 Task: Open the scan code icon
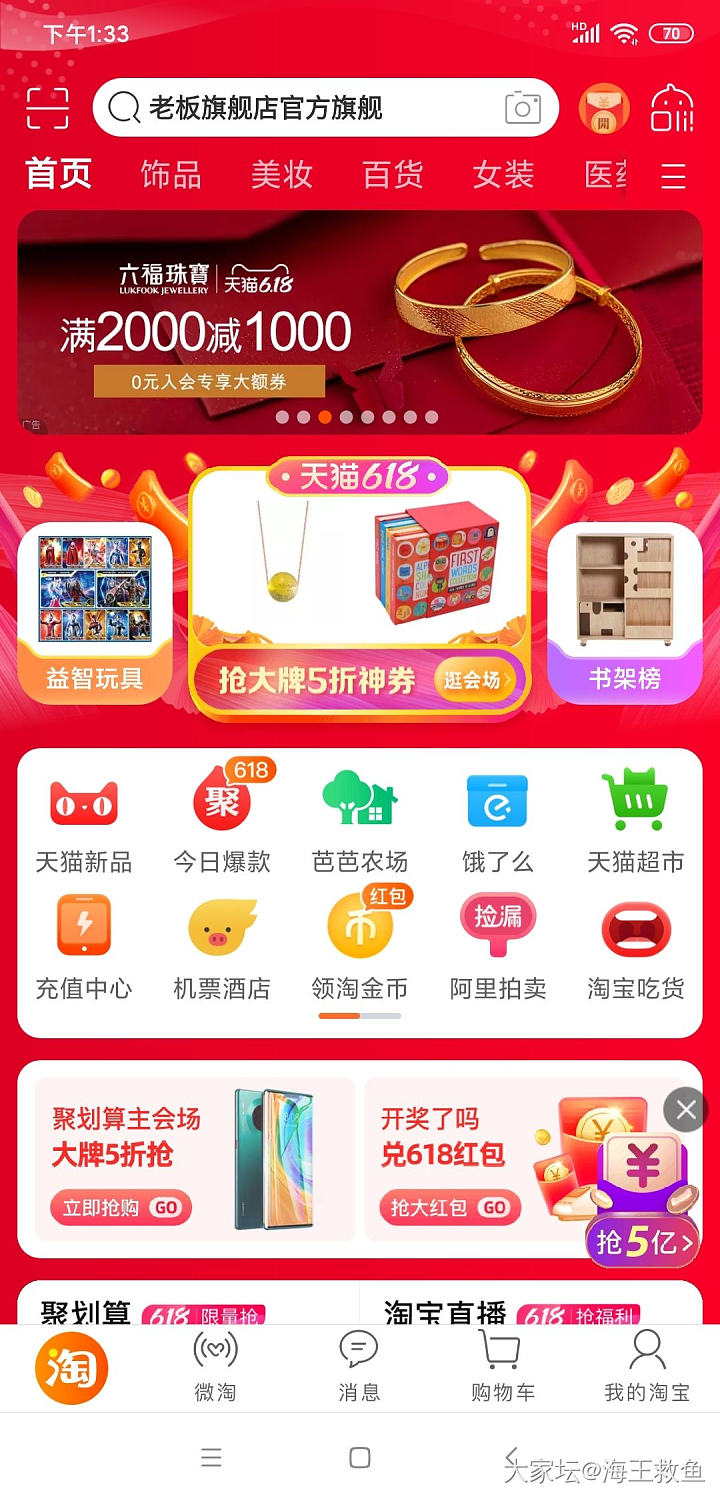pos(48,108)
